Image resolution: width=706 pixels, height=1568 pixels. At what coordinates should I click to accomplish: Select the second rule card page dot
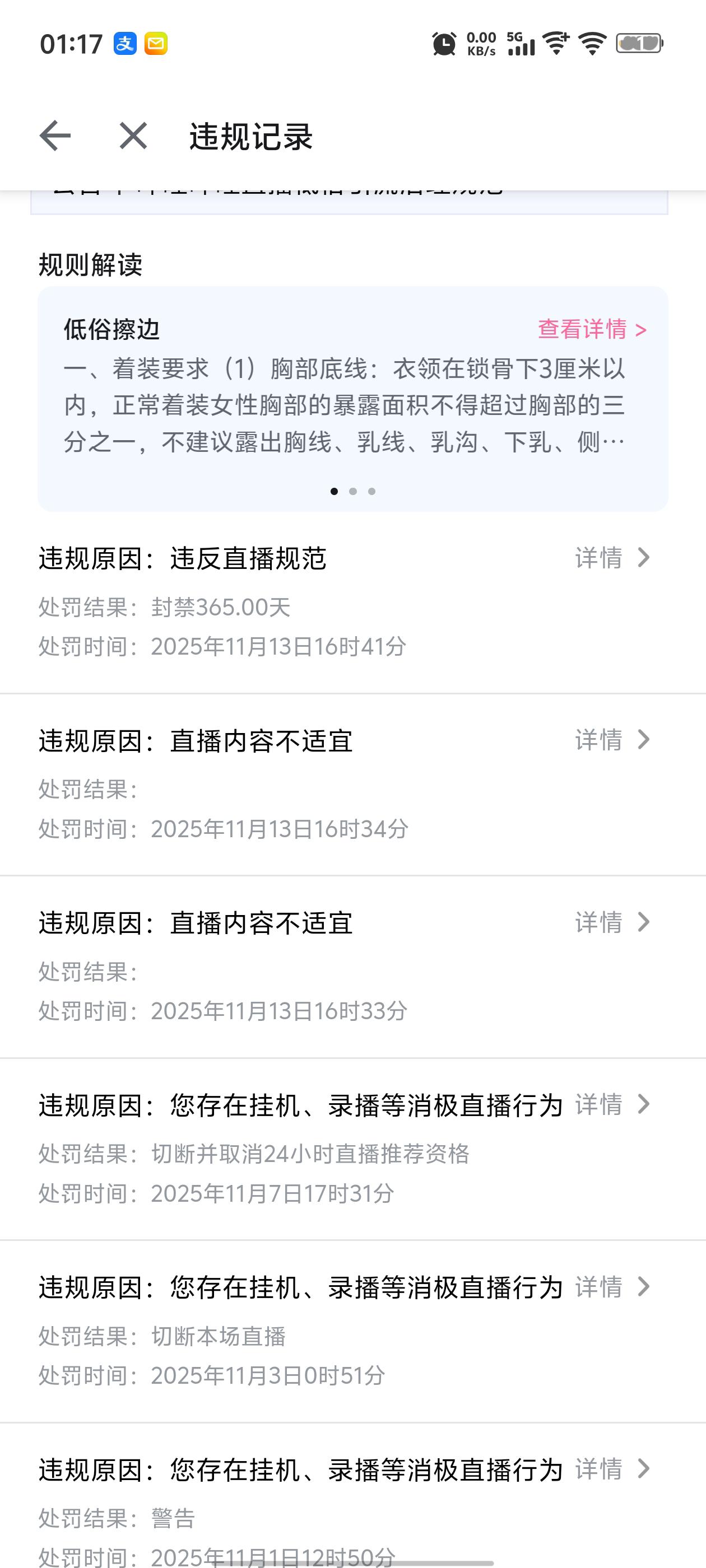352,491
